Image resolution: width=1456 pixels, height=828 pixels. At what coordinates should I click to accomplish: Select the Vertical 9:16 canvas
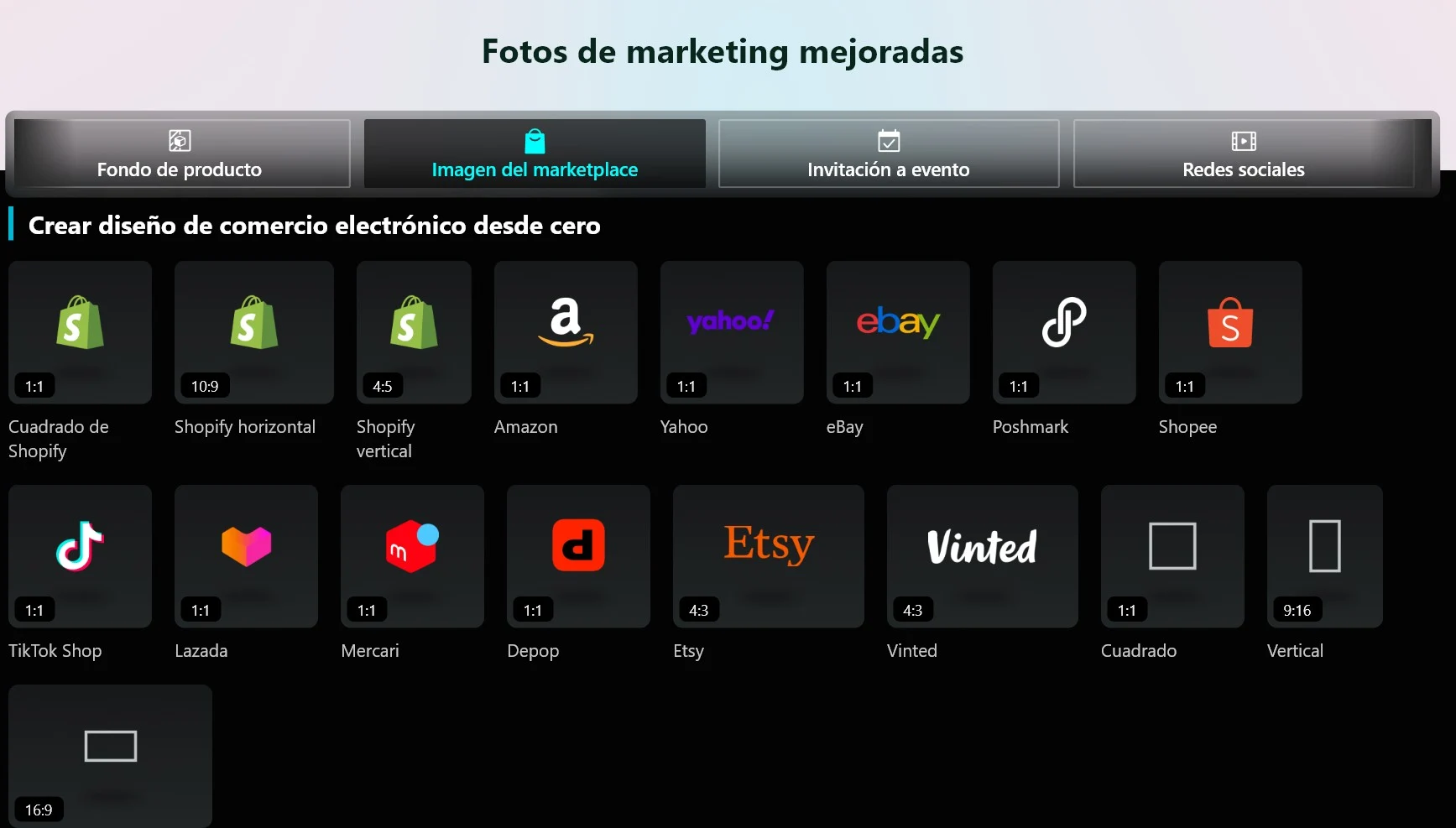click(1324, 555)
